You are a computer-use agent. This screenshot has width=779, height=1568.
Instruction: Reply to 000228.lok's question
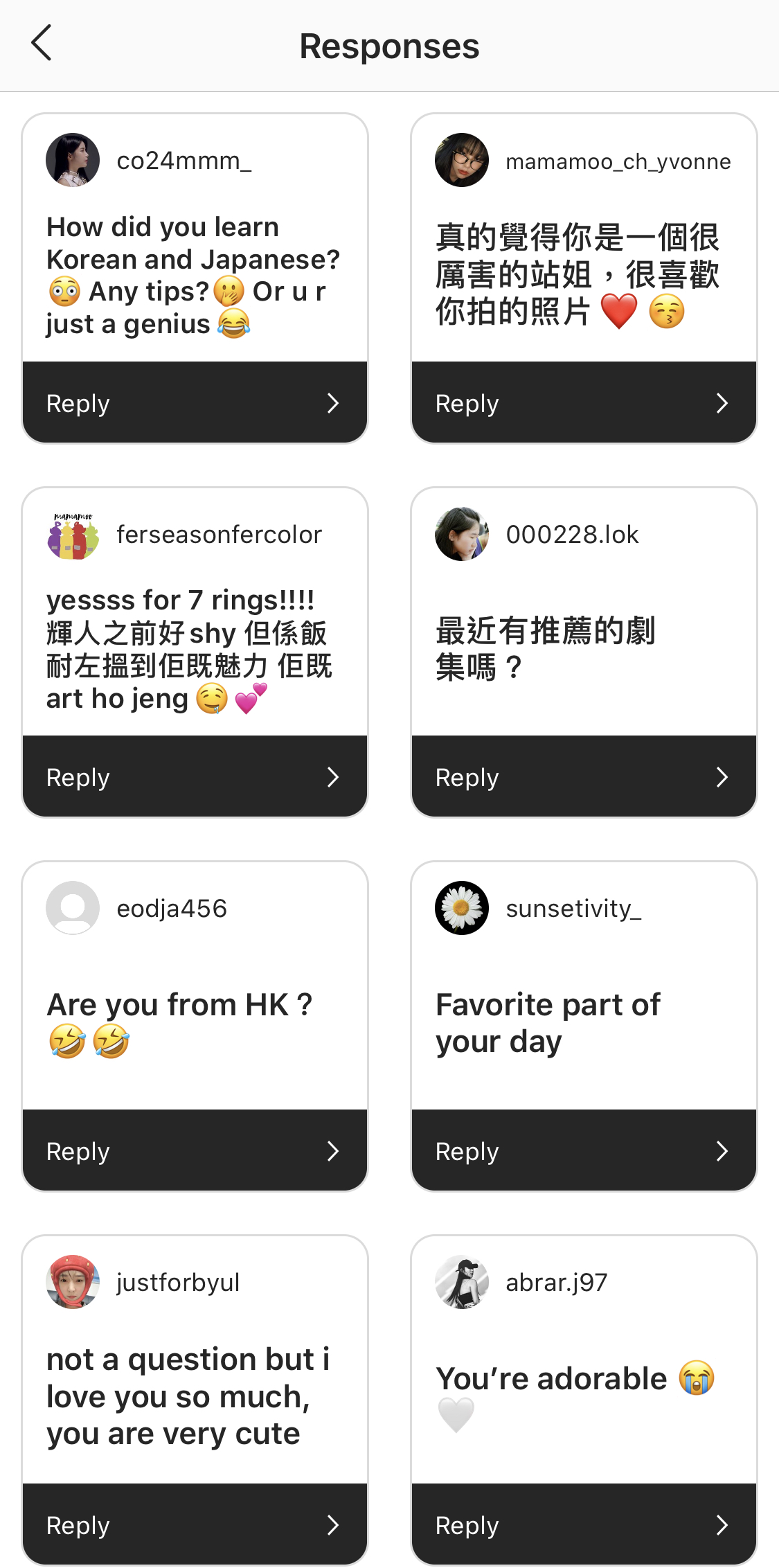coord(584,777)
